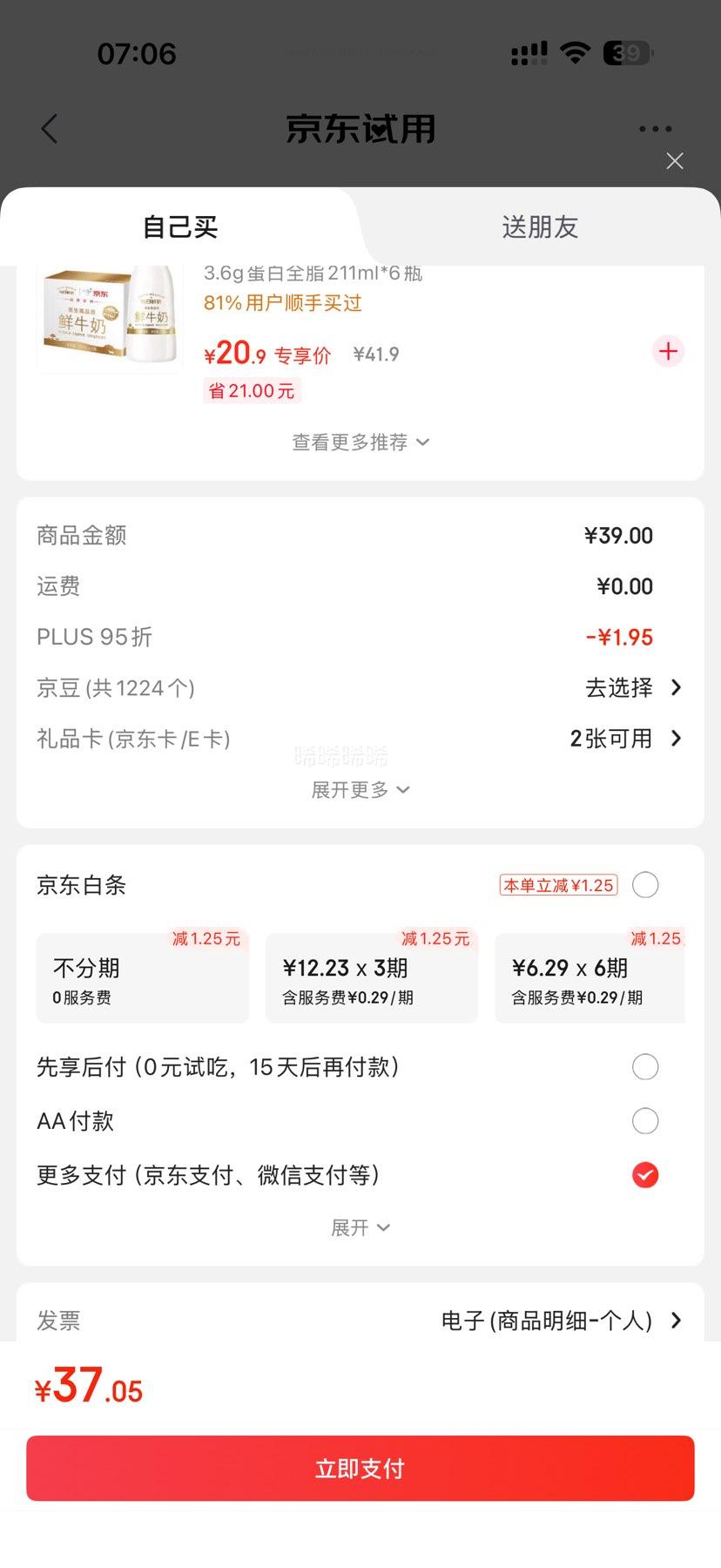Expand 展开更多 price details
Image resolution: width=721 pixels, height=1568 pixels.
click(360, 790)
